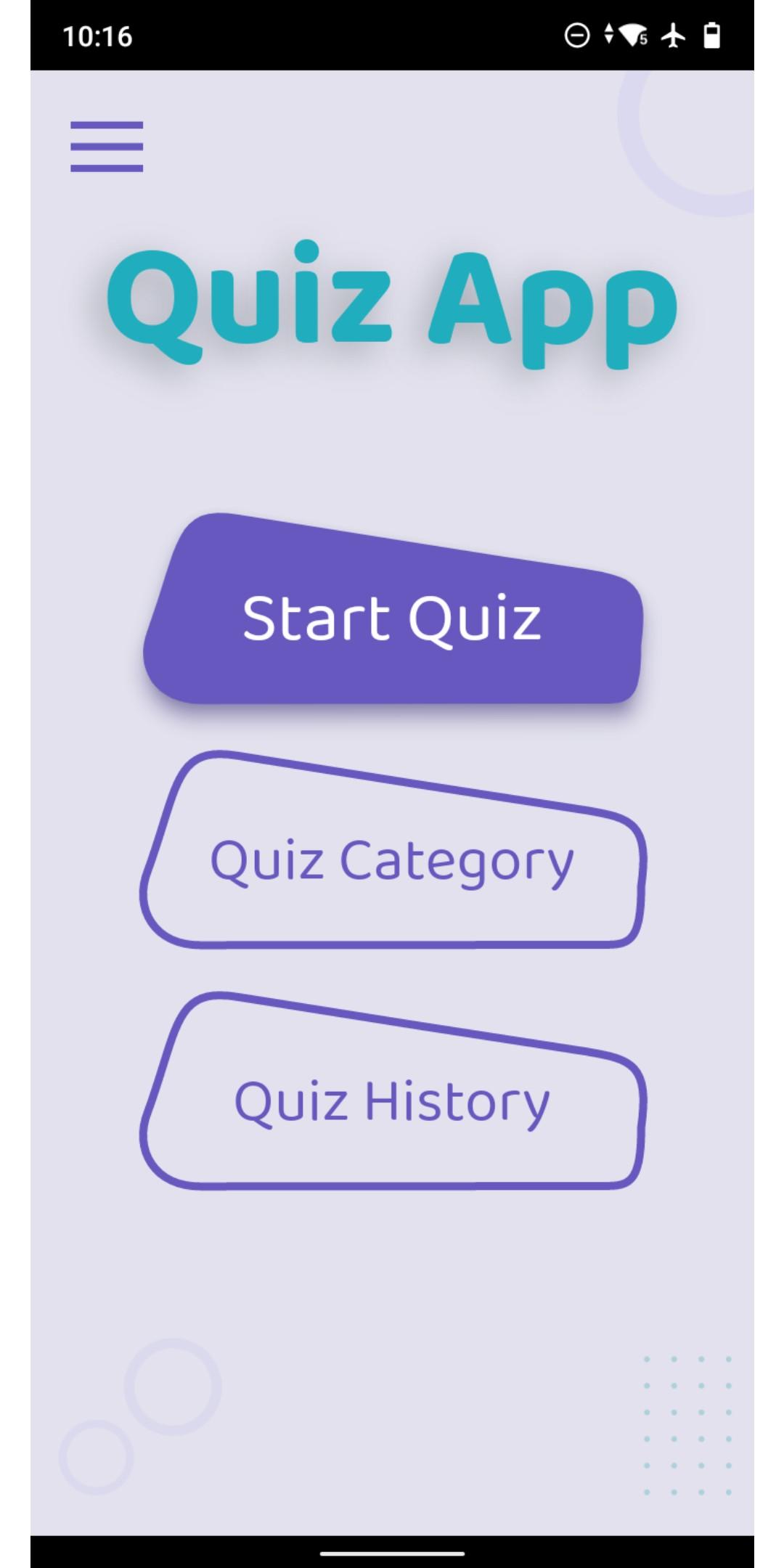Tap the mobile signal strength indicator

(x=608, y=33)
